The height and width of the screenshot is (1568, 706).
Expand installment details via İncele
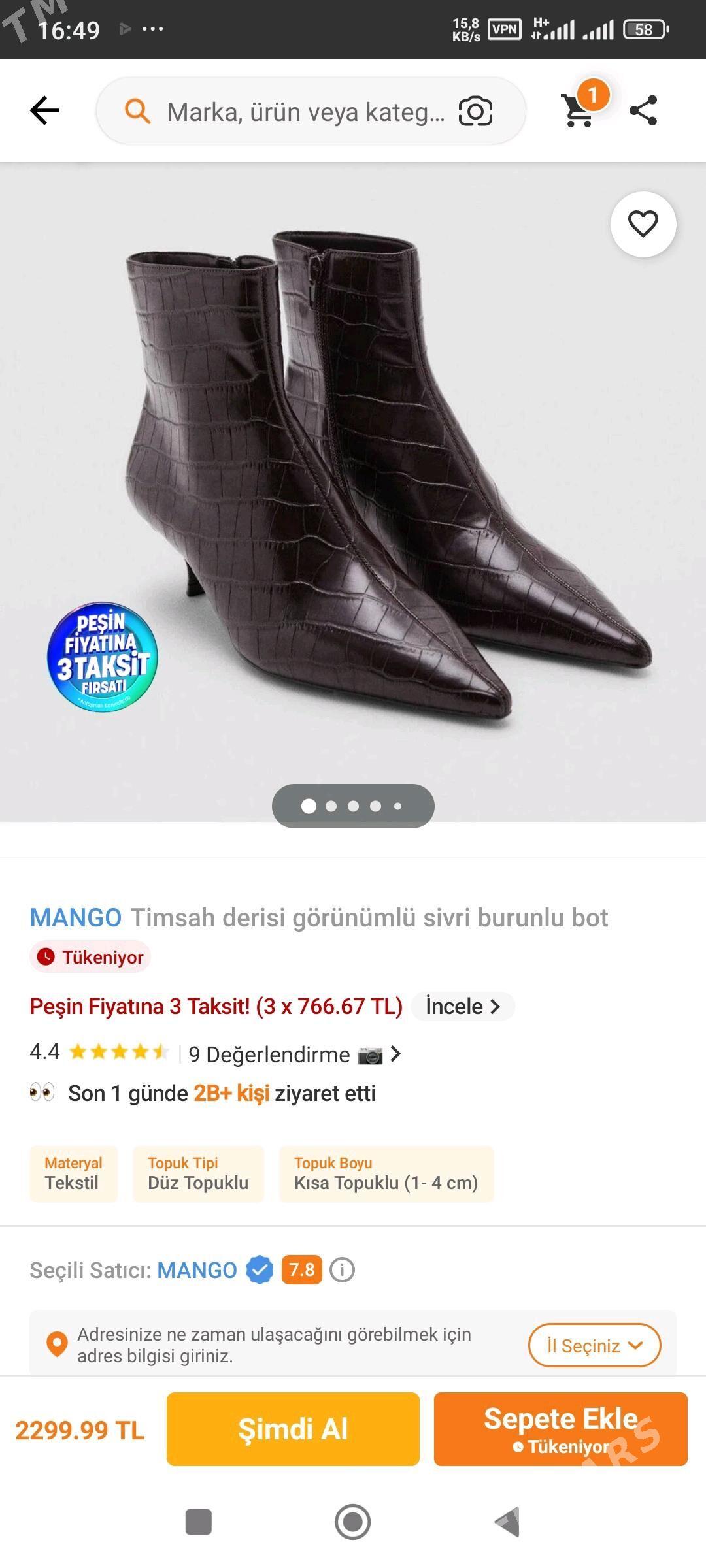[x=462, y=1006]
